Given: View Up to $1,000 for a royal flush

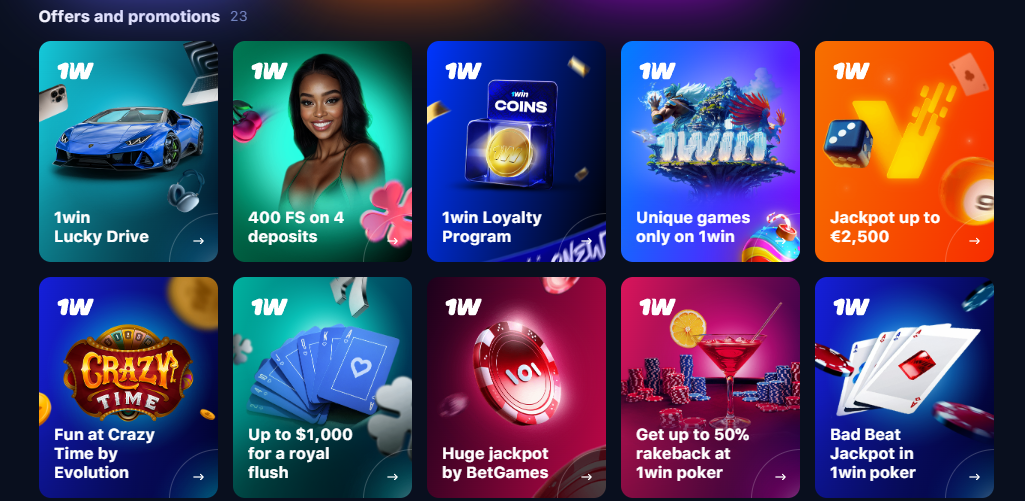Looking at the screenshot, I should tap(322, 387).
